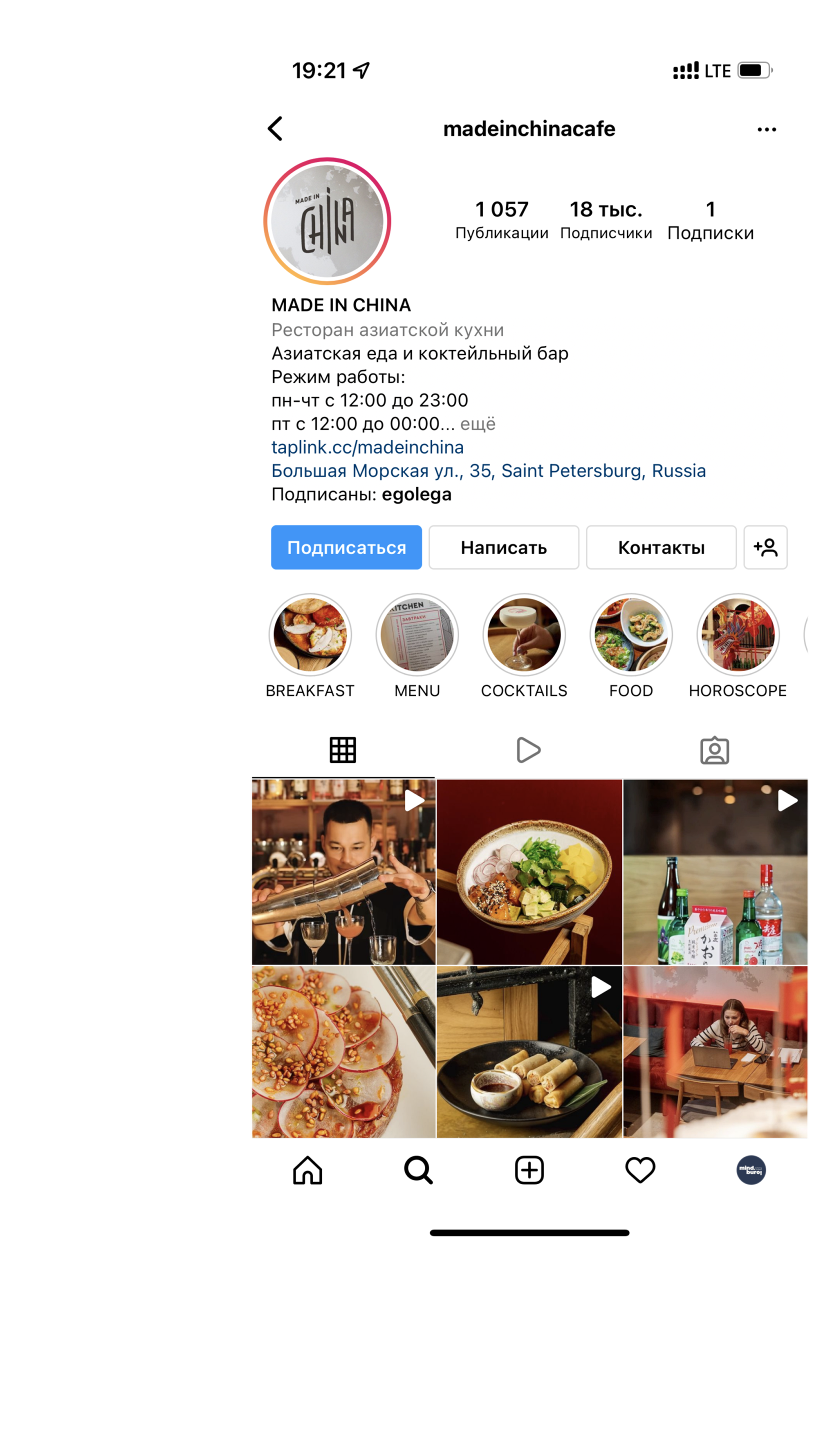Open the heart activity tab
This screenshot has width=840, height=1448.
pos(640,1170)
